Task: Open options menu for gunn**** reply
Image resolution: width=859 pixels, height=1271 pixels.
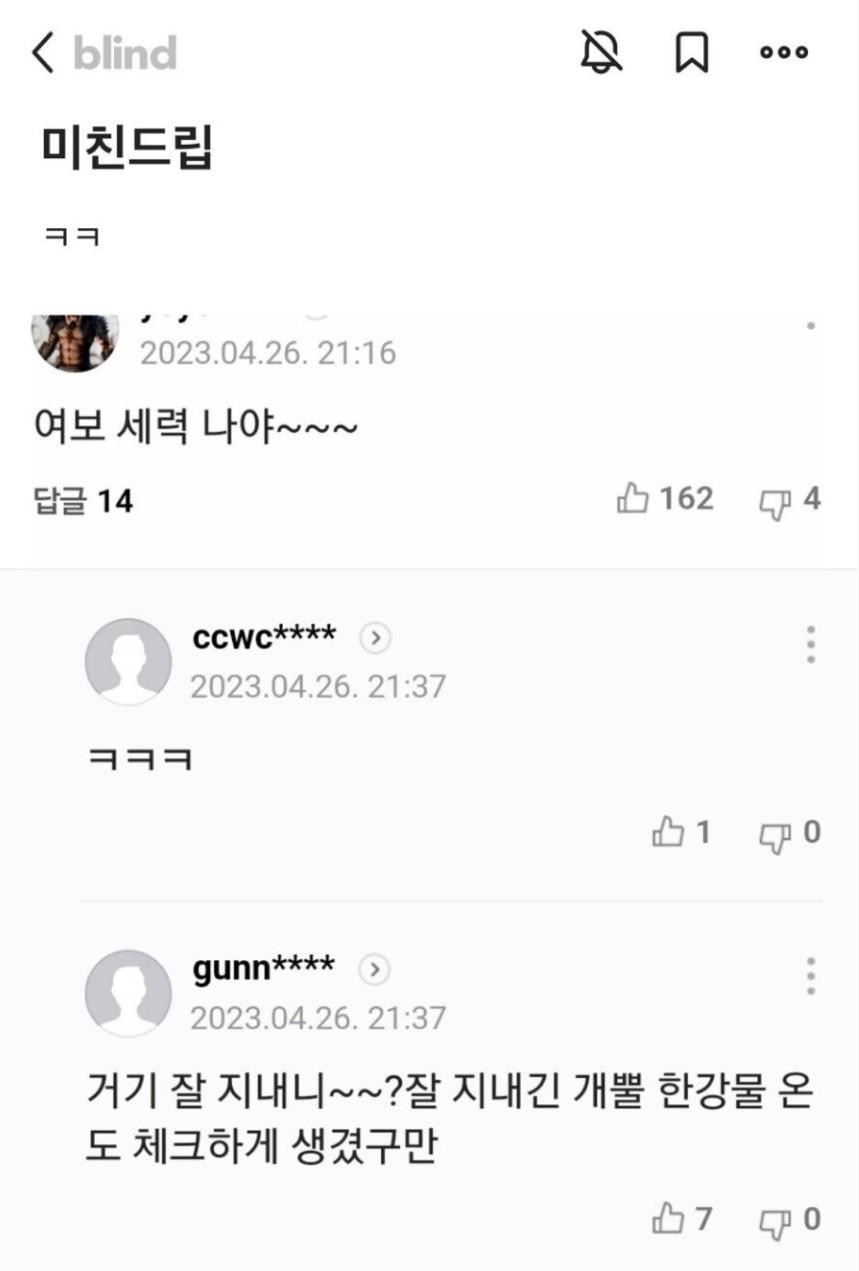Action: 810,976
